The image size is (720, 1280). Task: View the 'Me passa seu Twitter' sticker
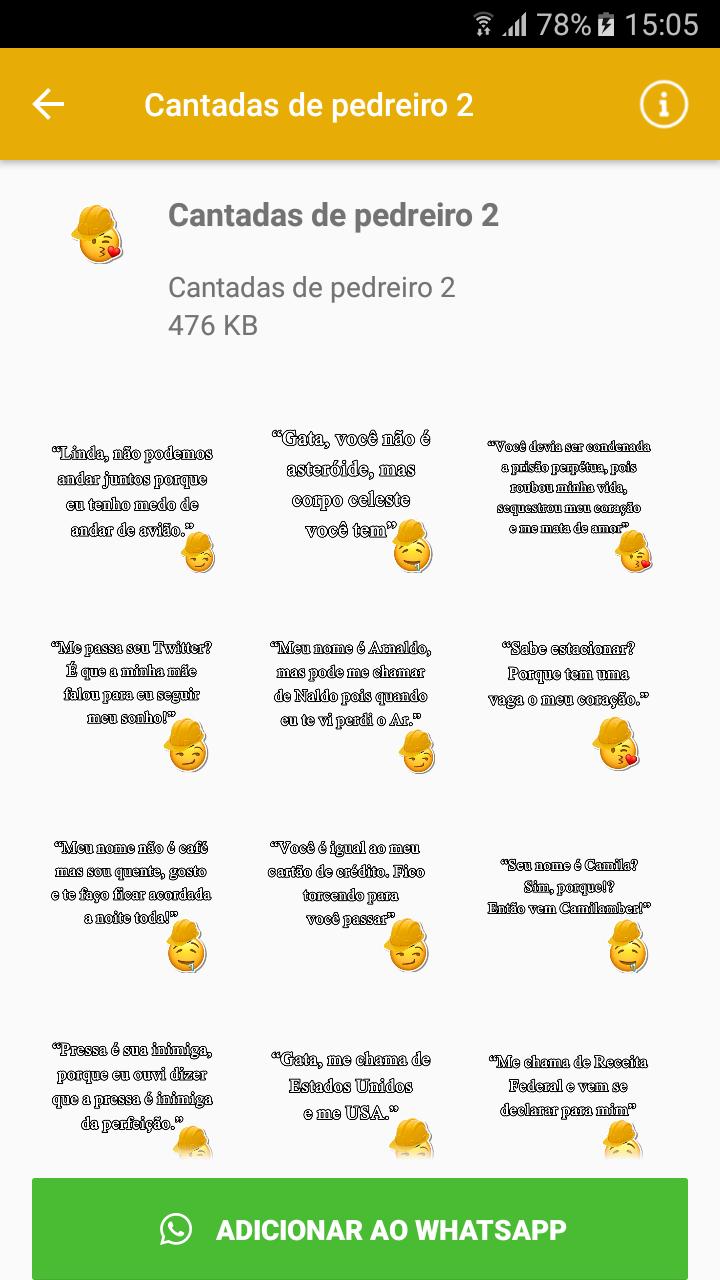point(133,702)
